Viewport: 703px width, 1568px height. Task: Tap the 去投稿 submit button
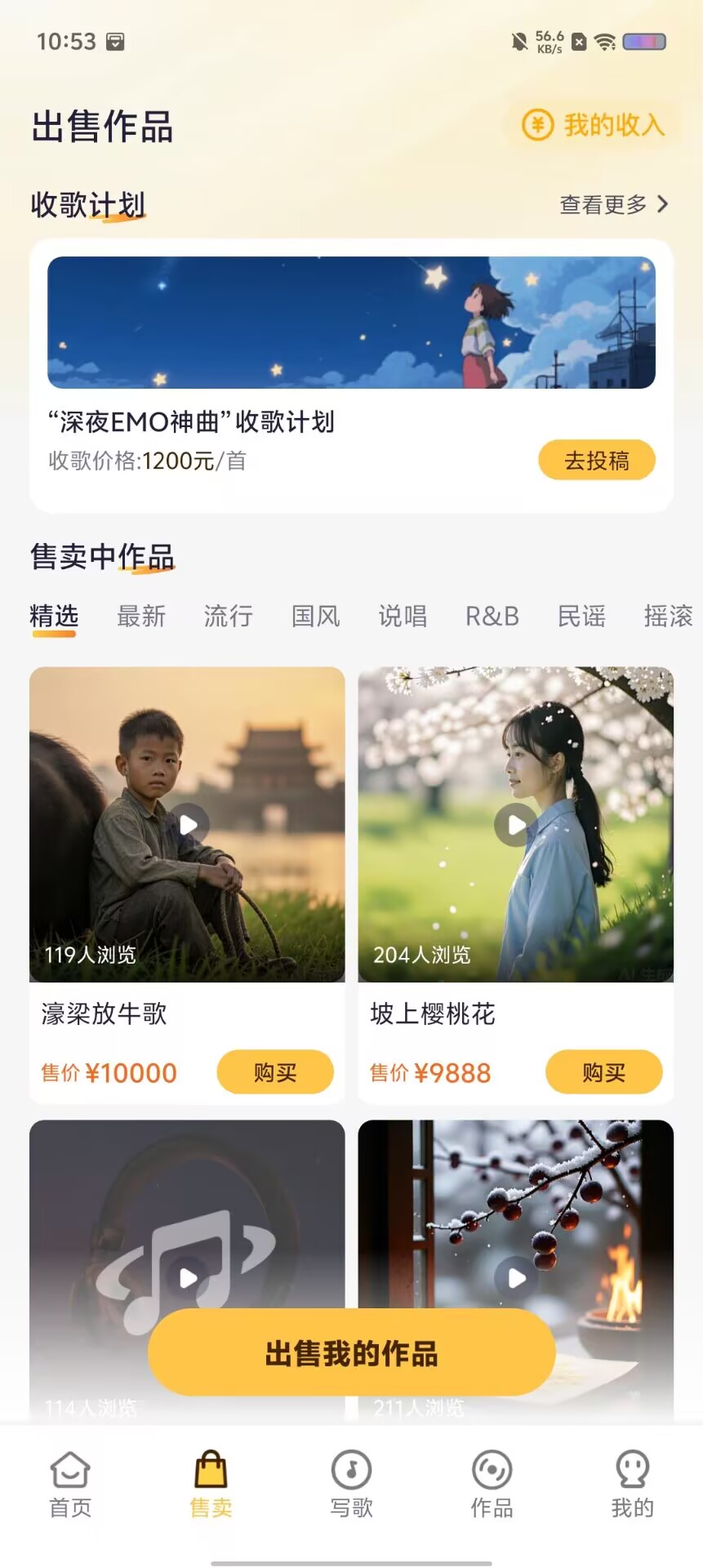pyautogui.click(x=597, y=461)
